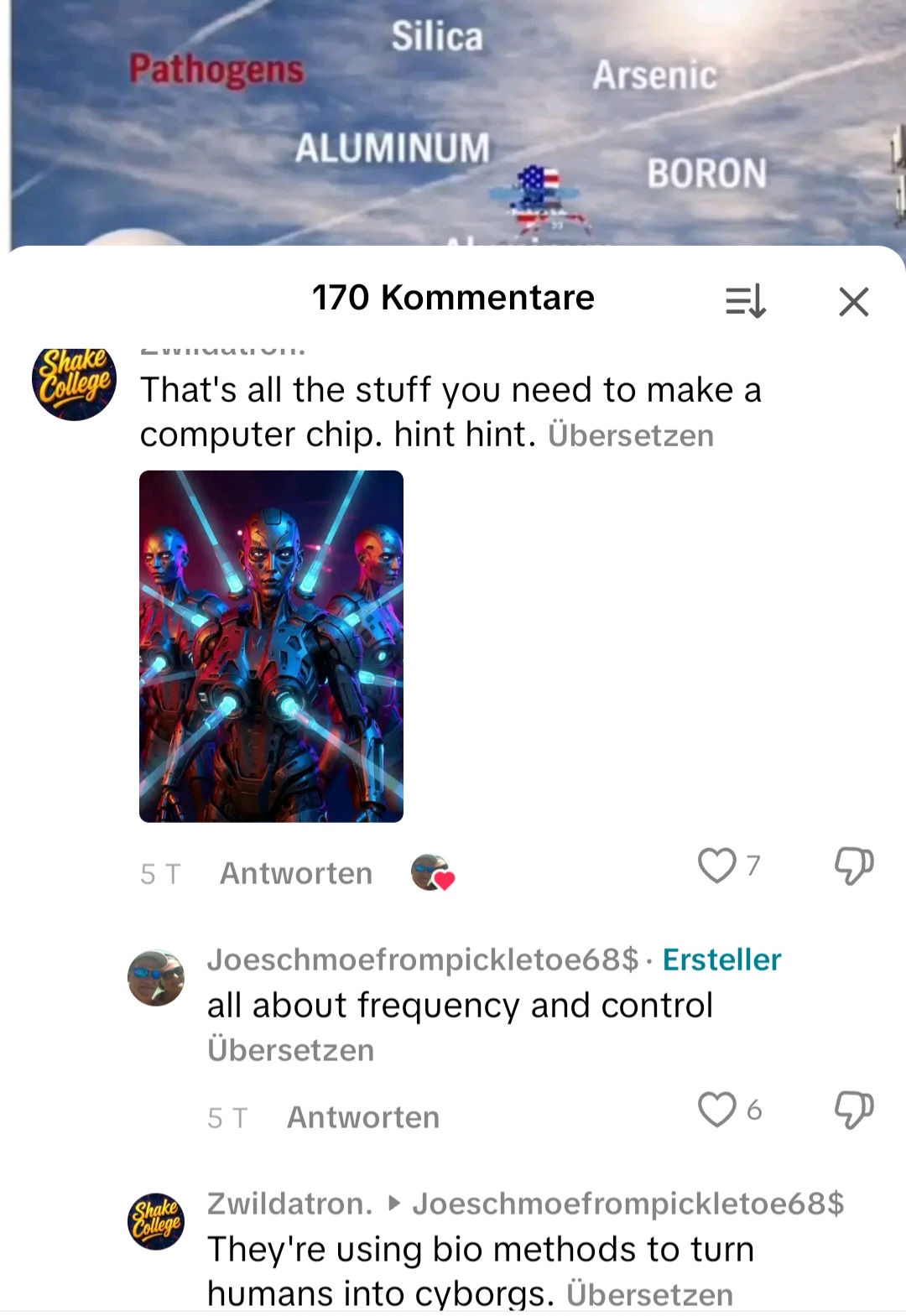View Joeschmoefrompickletoe68$ avatar profile
This screenshot has height=1316, width=906.
tap(156, 977)
